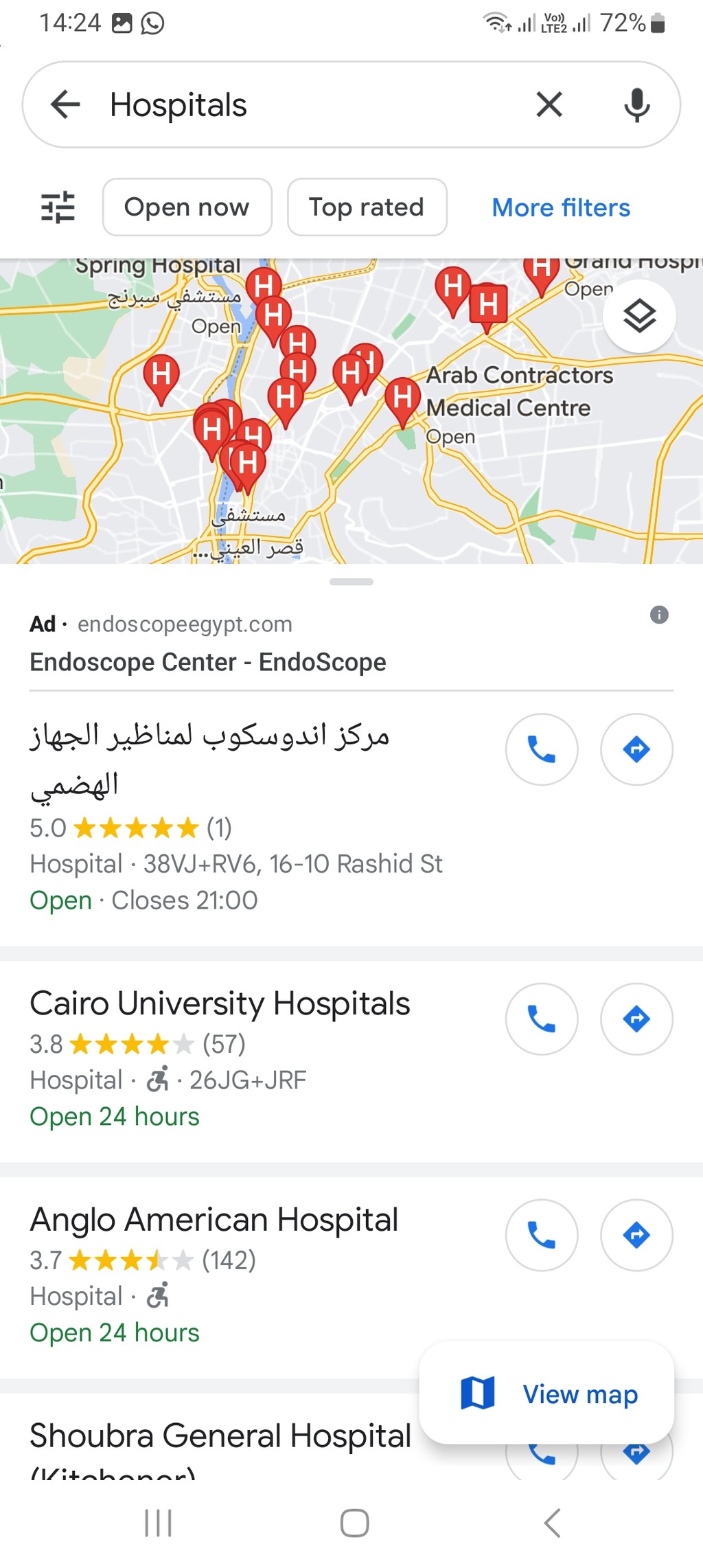Call Cairo University Hospitals
Image resolution: width=703 pixels, height=1568 pixels.
coord(542,1019)
